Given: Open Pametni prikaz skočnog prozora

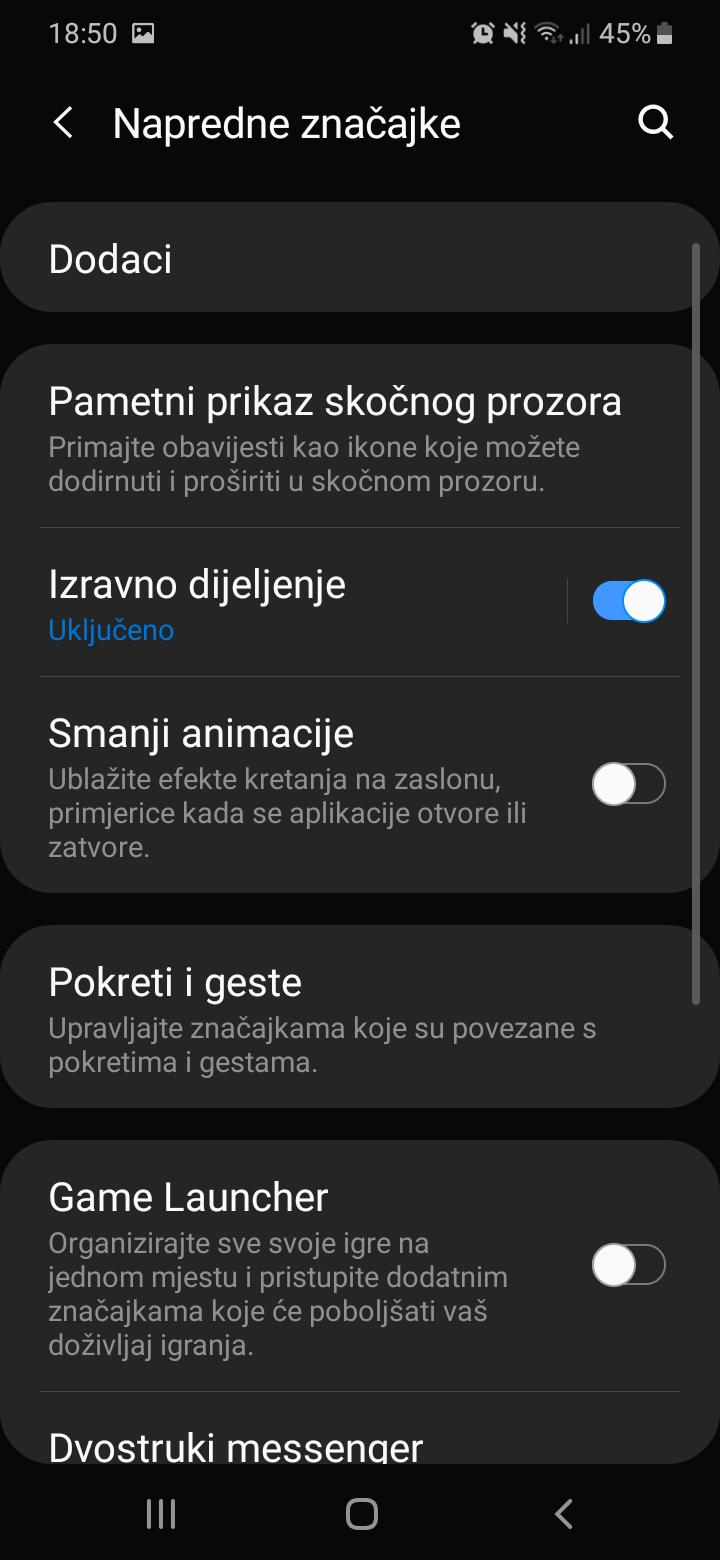Looking at the screenshot, I should [360, 437].
